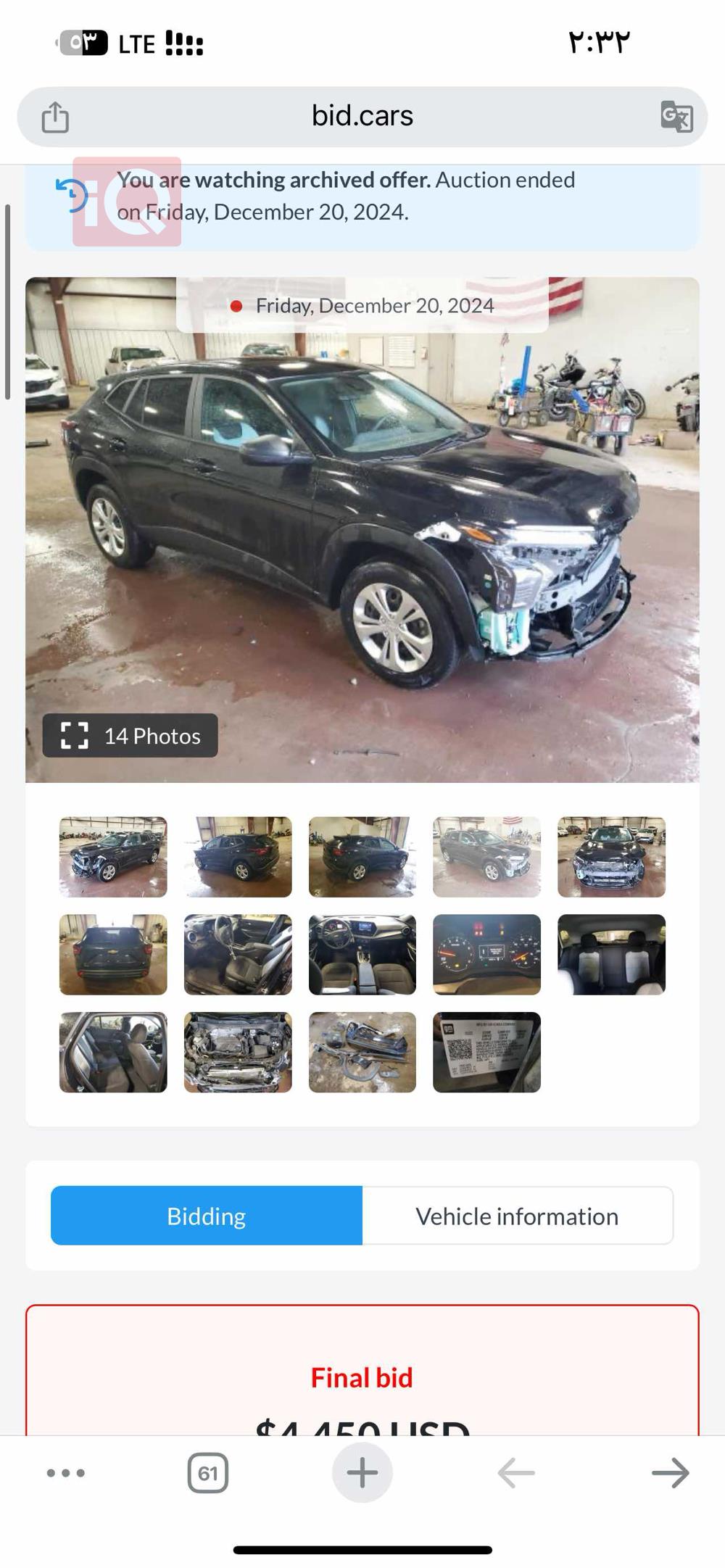Enlarge the main black Chevrolet photo
The height and width of the screenshot is (1568, 725).
pyautogui.click(x=362, y=529)
